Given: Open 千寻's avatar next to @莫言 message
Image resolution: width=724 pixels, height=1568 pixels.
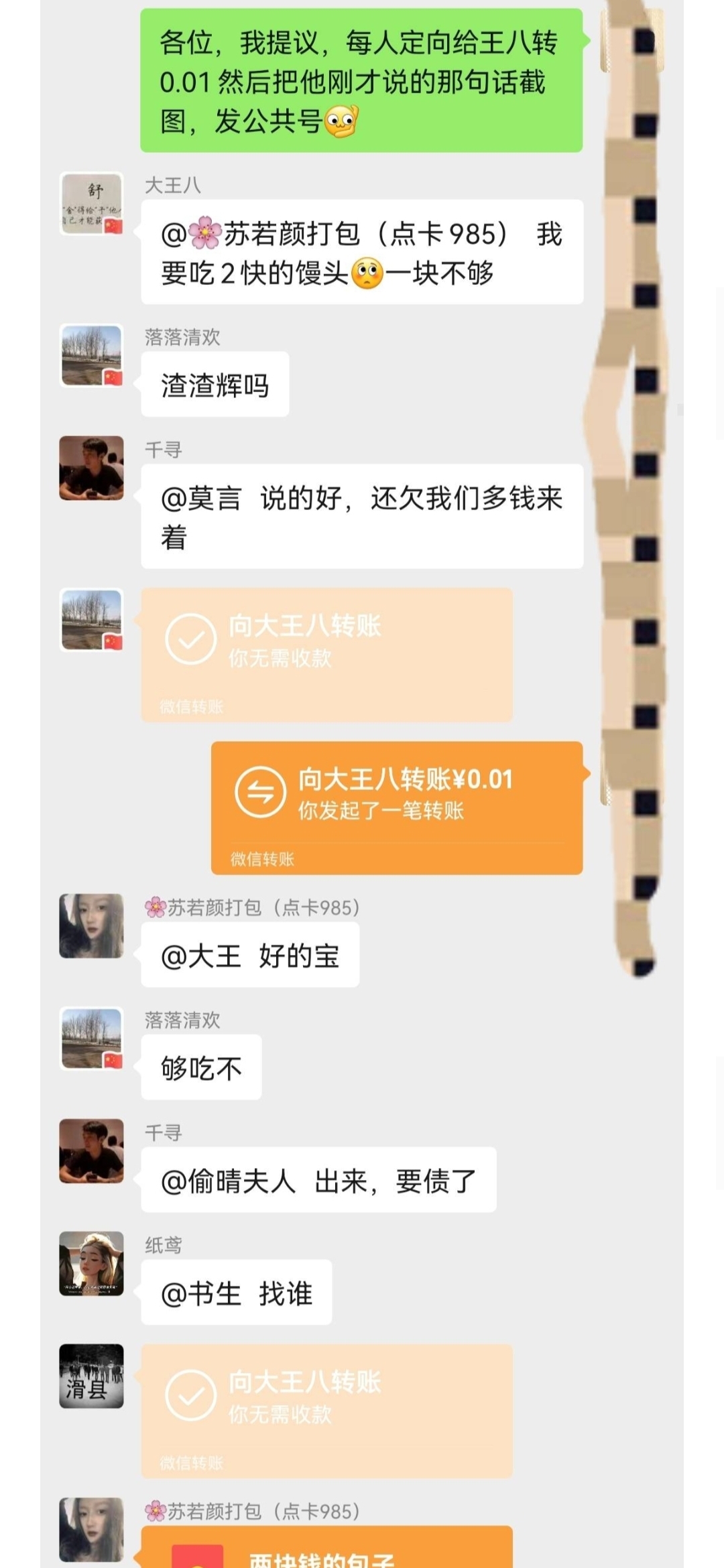Looking at the screenshot, I should click(x=92, y=468).
